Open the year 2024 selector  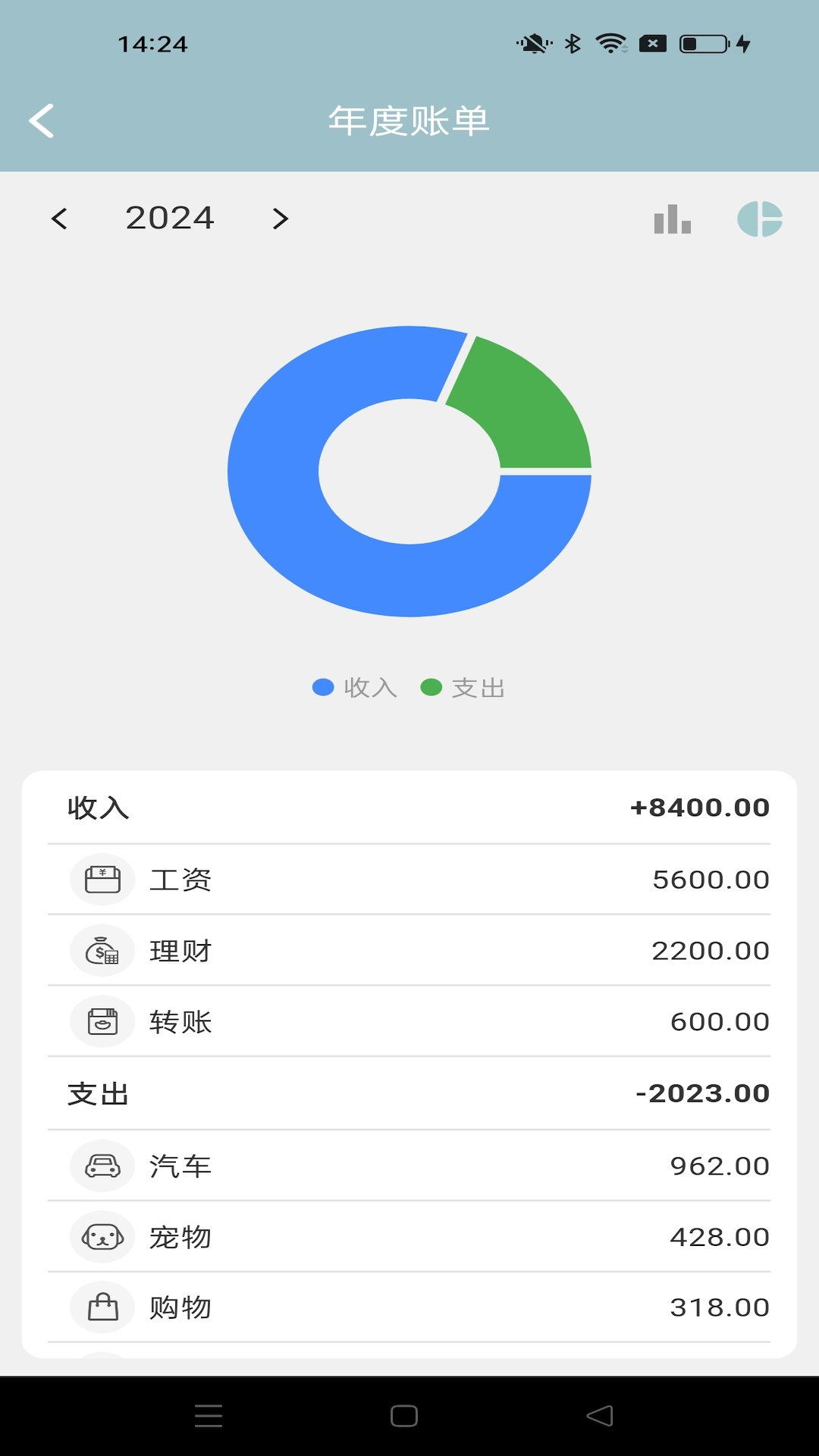170,218
